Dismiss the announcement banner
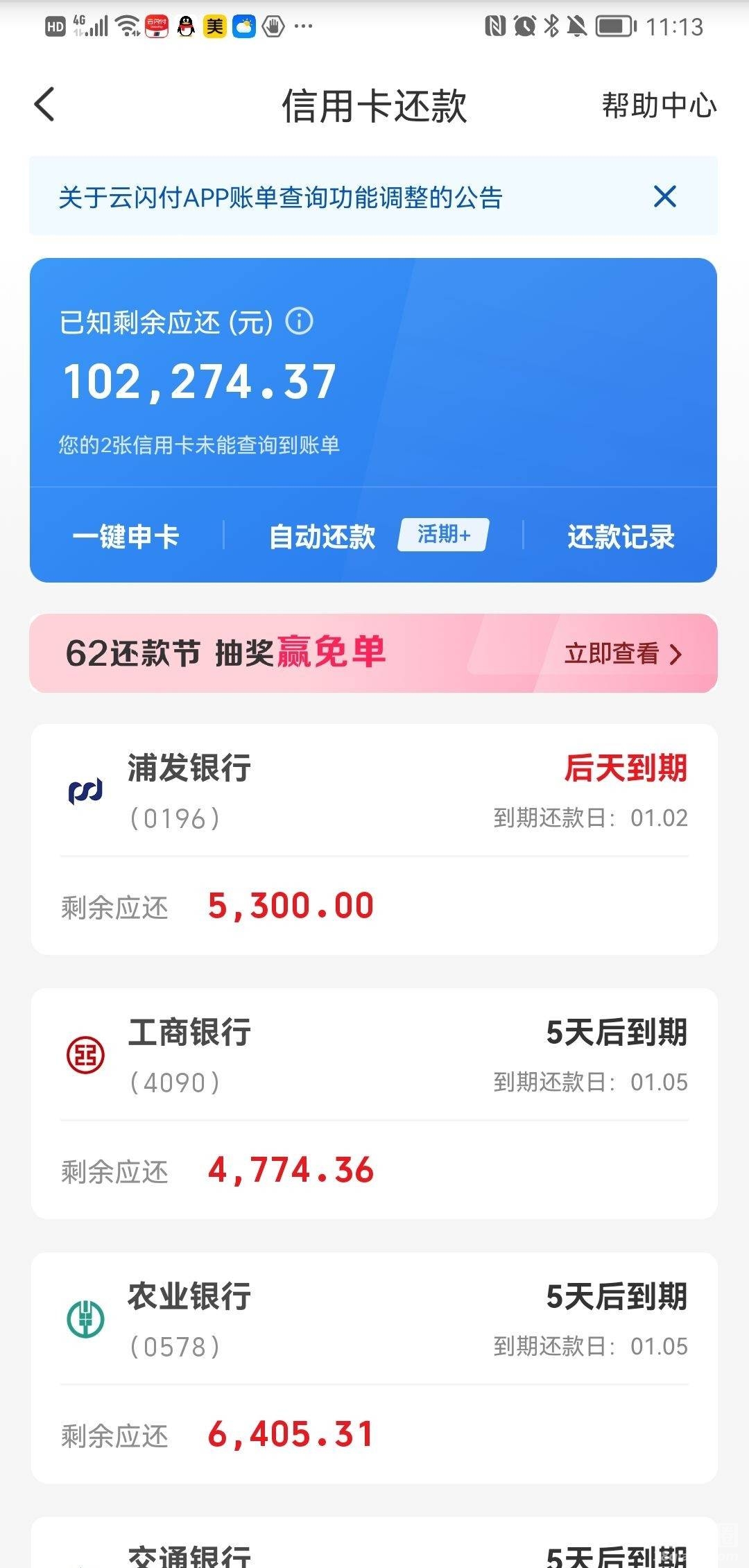The height and width of the screenshot is (1568, 749). point(664,197)
